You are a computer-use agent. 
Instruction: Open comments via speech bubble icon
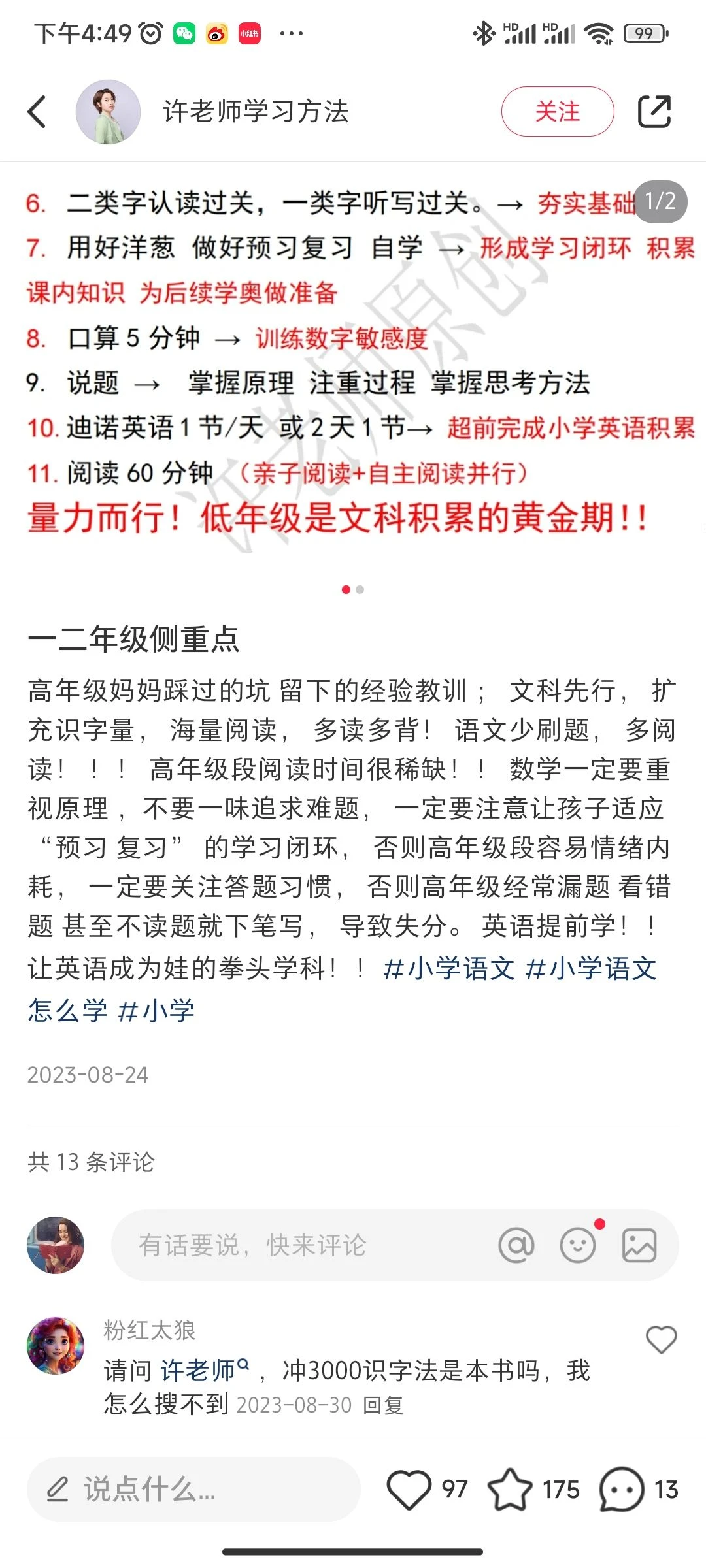coord(622,1490)
